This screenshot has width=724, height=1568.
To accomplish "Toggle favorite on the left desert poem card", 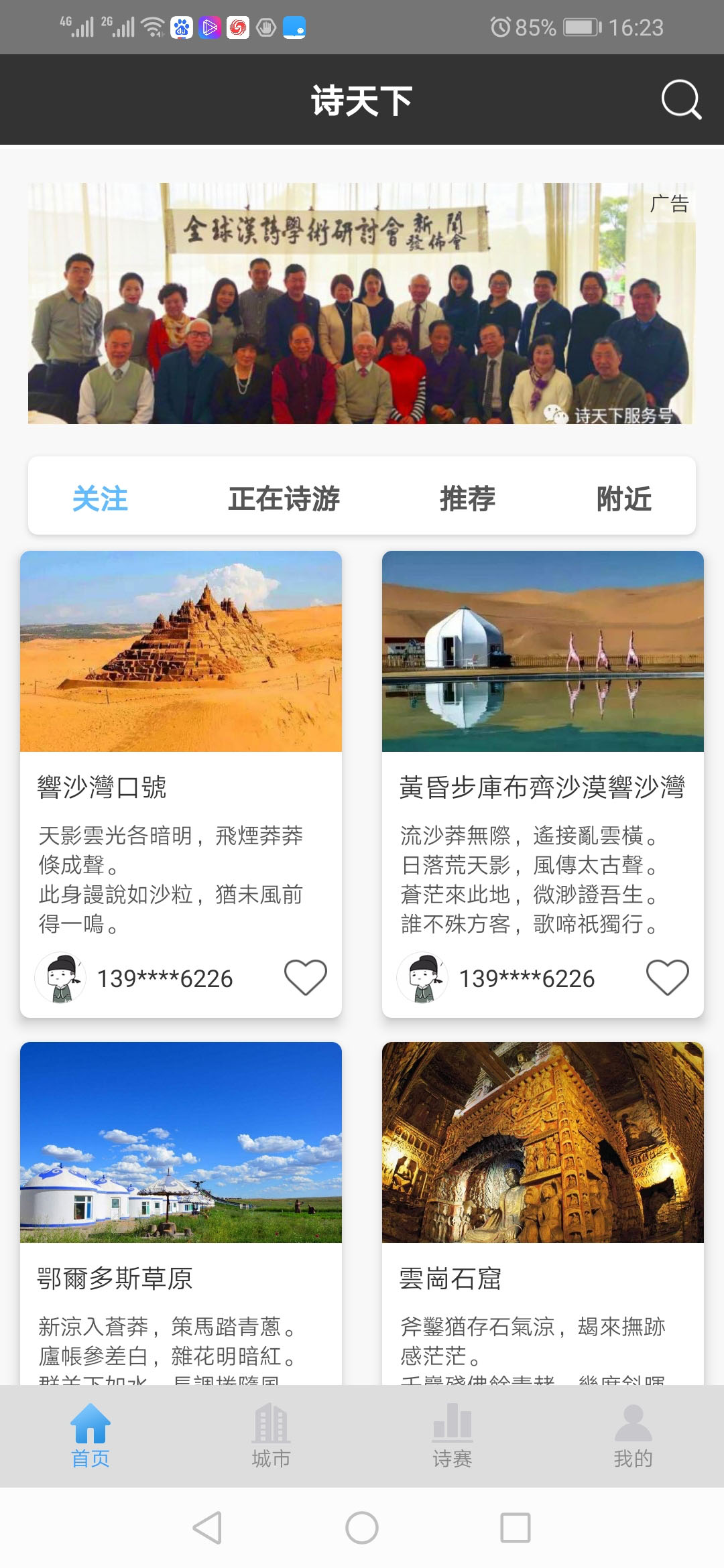I will [306, 978].
